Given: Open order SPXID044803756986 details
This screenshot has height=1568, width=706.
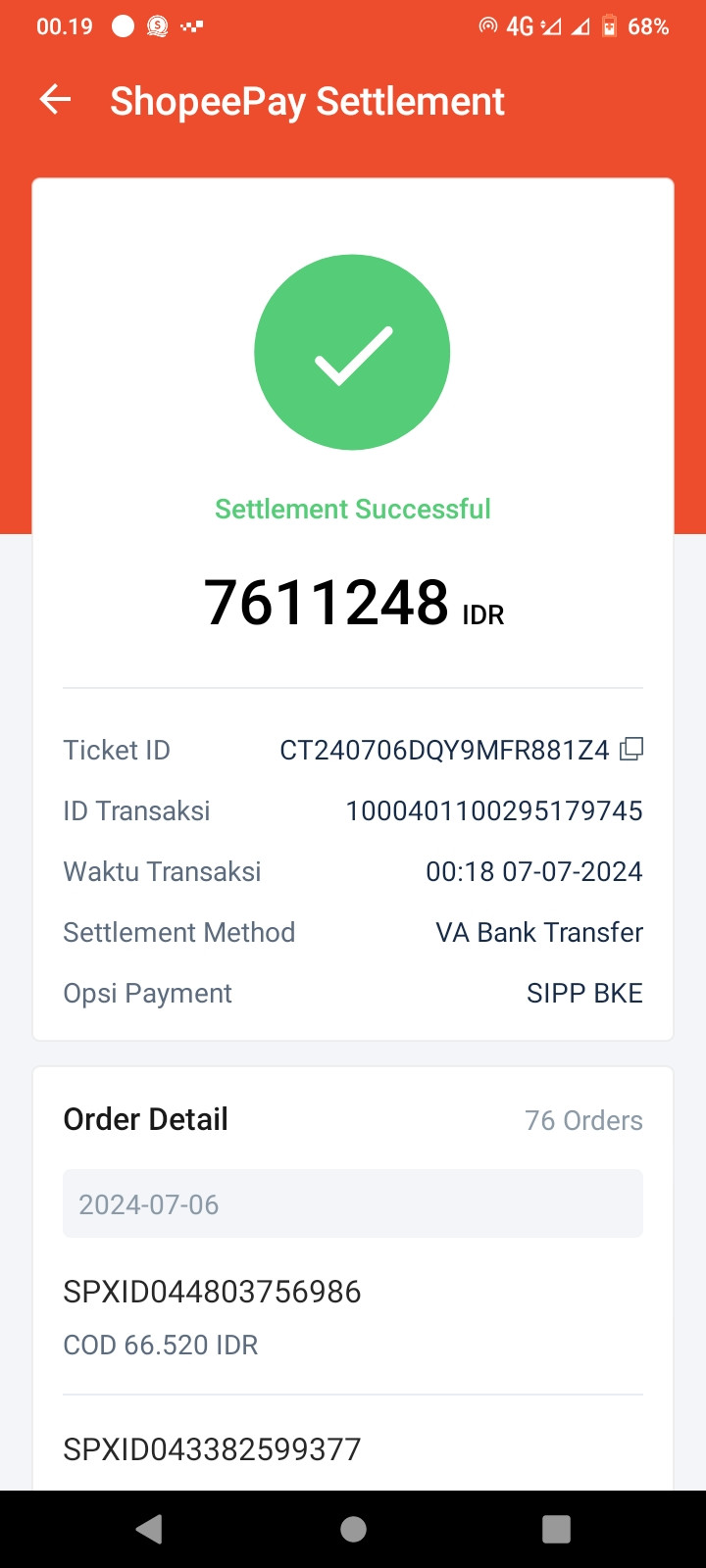Looking at the screenshot, I should (353, 1317).
